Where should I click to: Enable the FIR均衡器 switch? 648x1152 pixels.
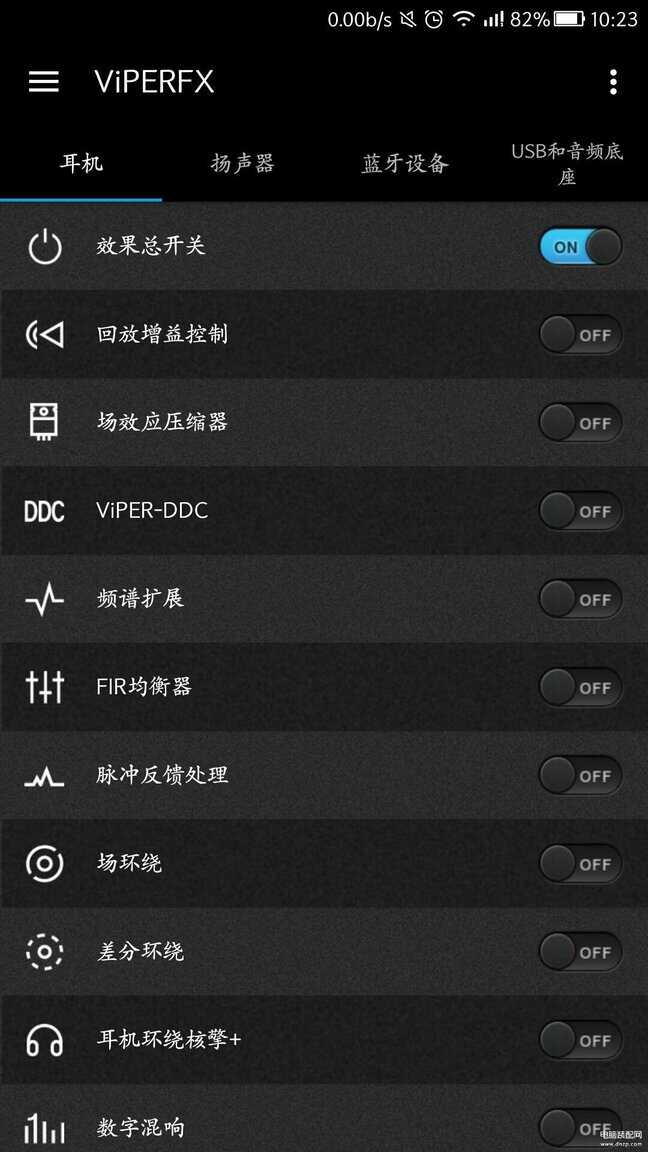(x=580, y=688)
